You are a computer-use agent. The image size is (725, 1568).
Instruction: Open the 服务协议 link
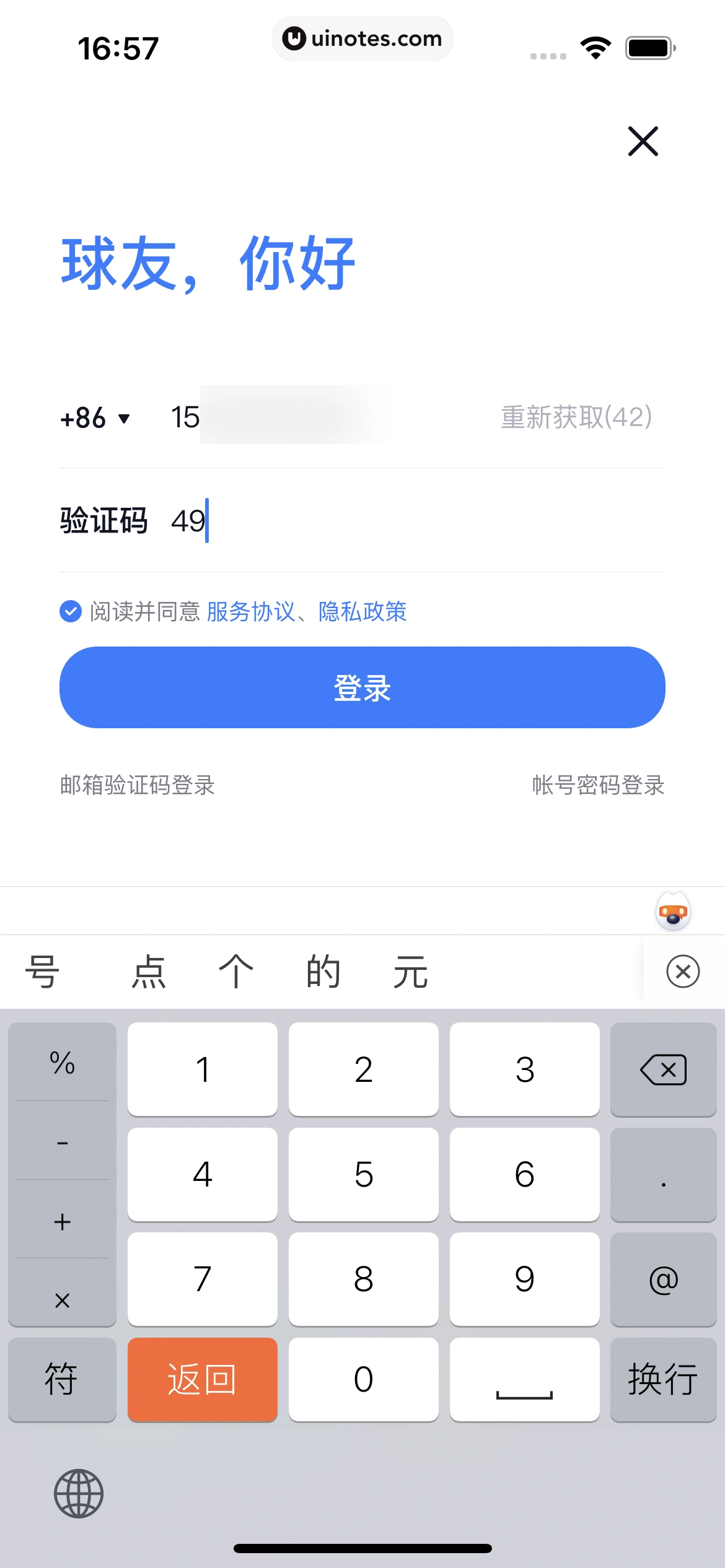(250, 611)
